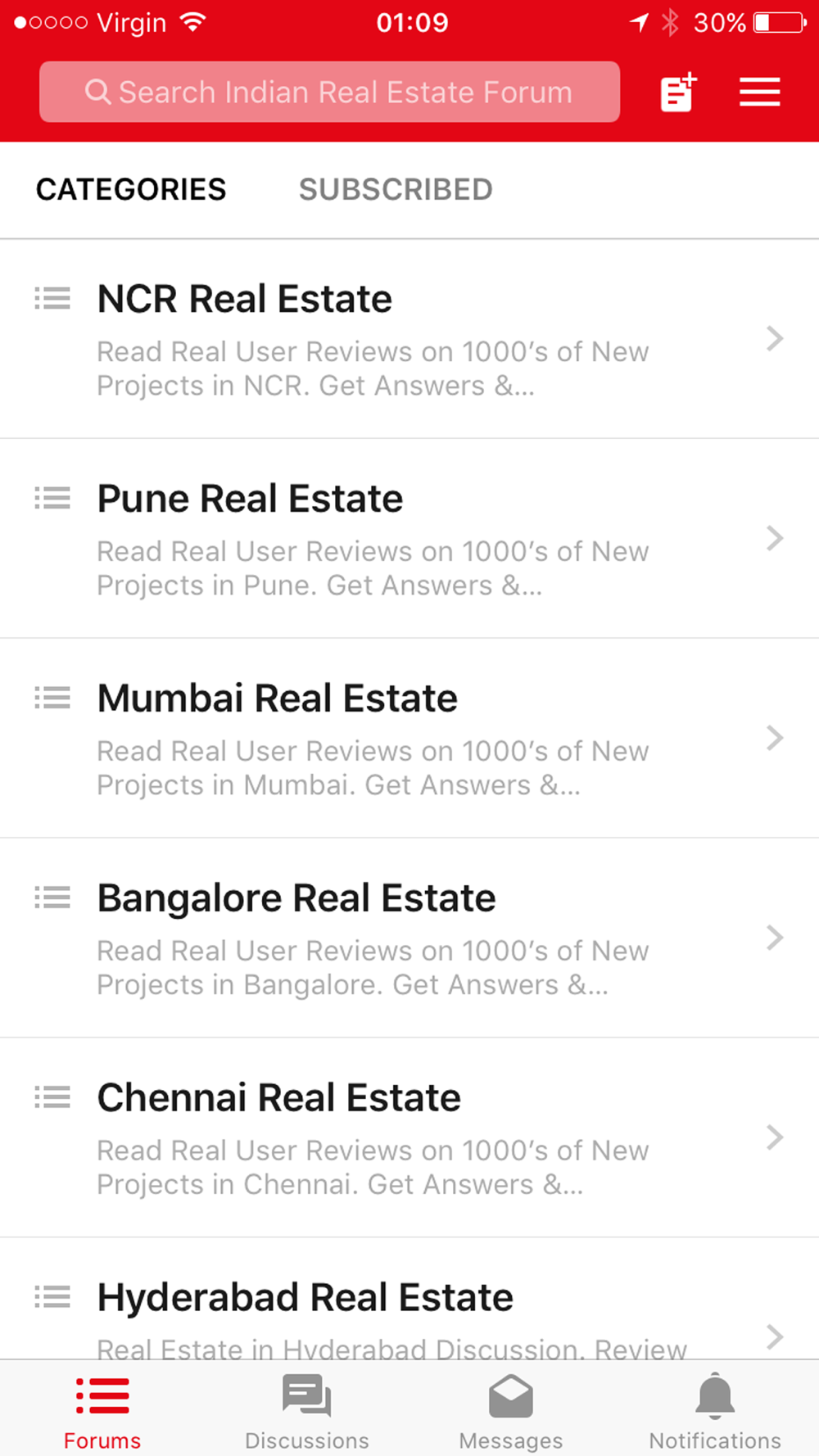
Task: Create a new post with the compose icon
Action: point(678,92)
